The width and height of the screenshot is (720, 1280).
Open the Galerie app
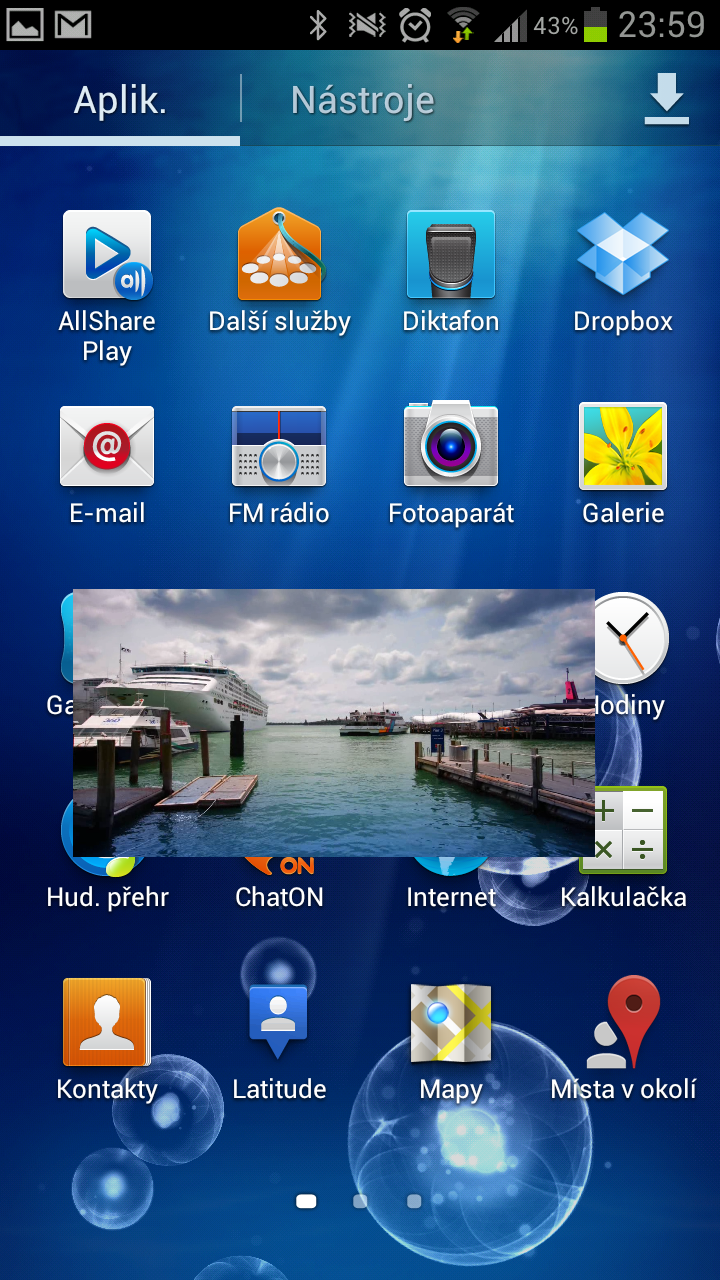point(622,447)
